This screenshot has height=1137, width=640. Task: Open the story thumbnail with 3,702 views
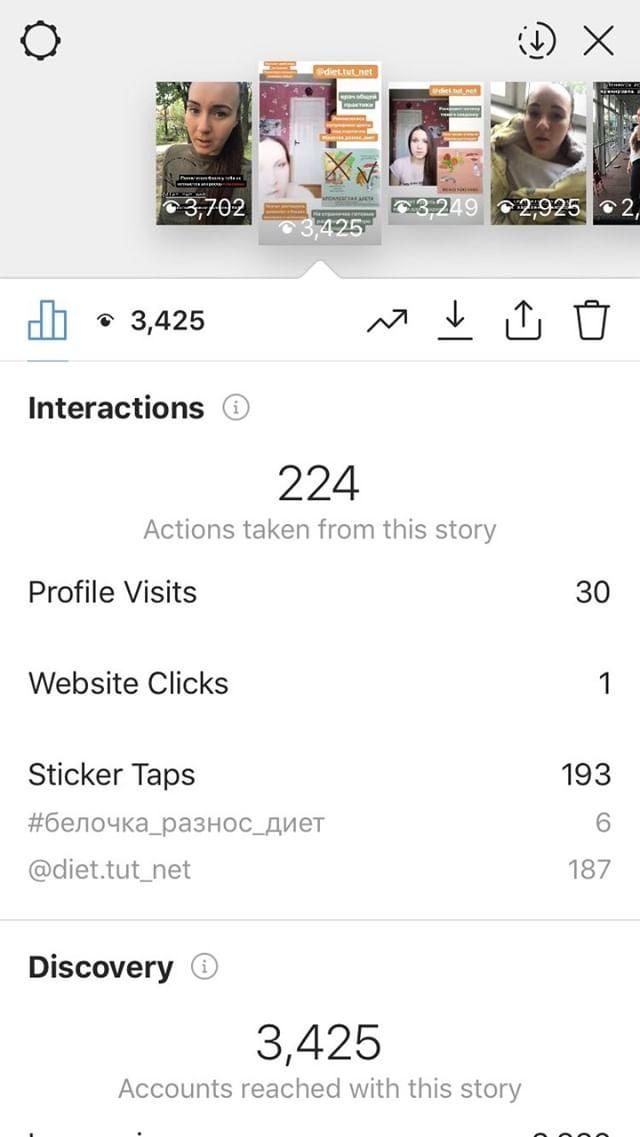point(204,153)
